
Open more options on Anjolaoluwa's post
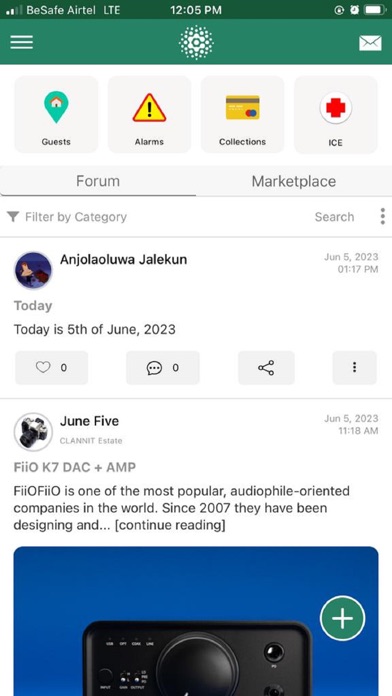pos(354,368)
